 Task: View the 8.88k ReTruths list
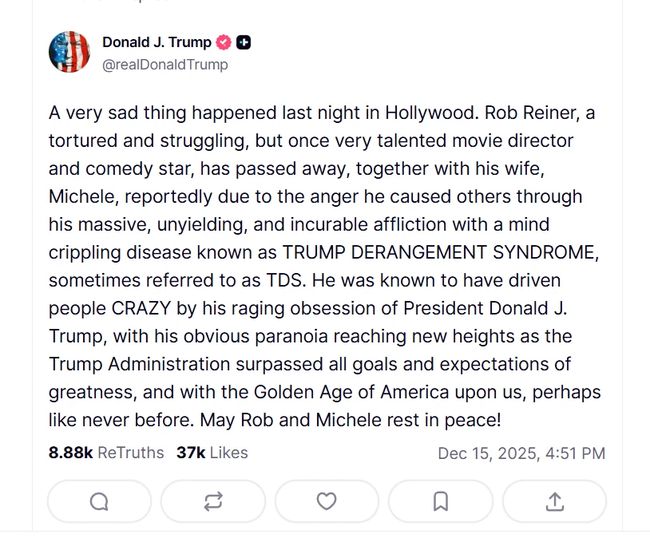point(106,453)
